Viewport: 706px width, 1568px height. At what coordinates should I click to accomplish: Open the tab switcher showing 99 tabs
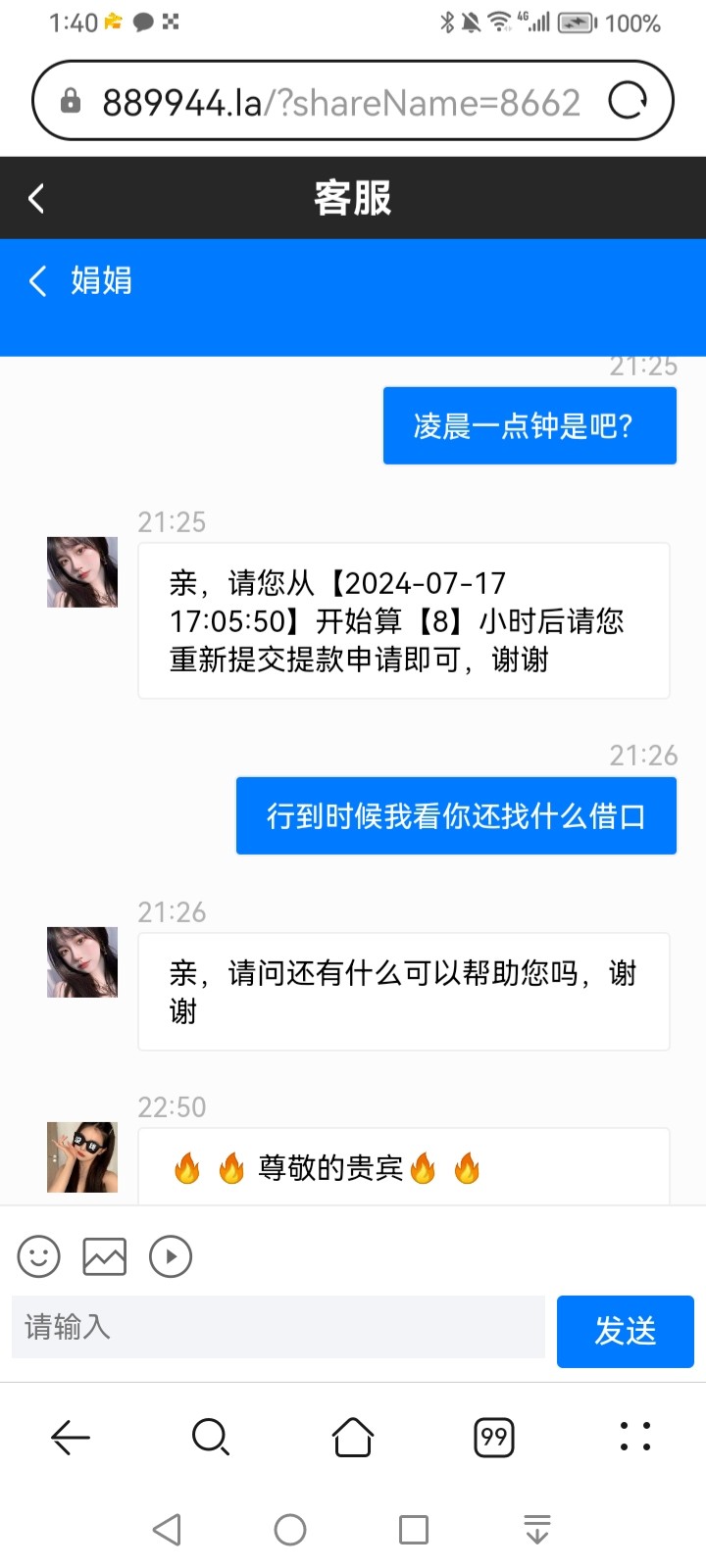(494, 1437)
